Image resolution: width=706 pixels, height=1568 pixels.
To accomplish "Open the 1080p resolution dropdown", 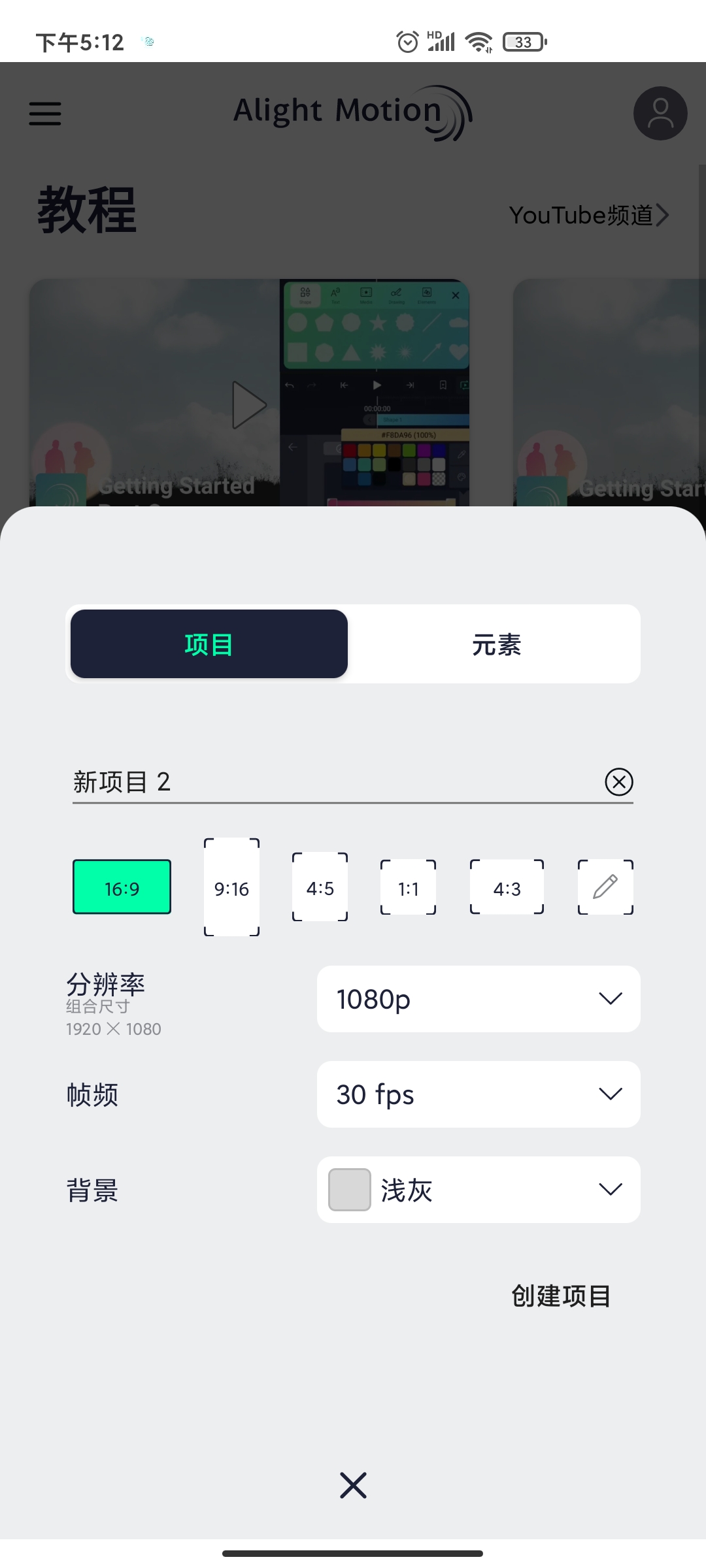I will 478,998.
